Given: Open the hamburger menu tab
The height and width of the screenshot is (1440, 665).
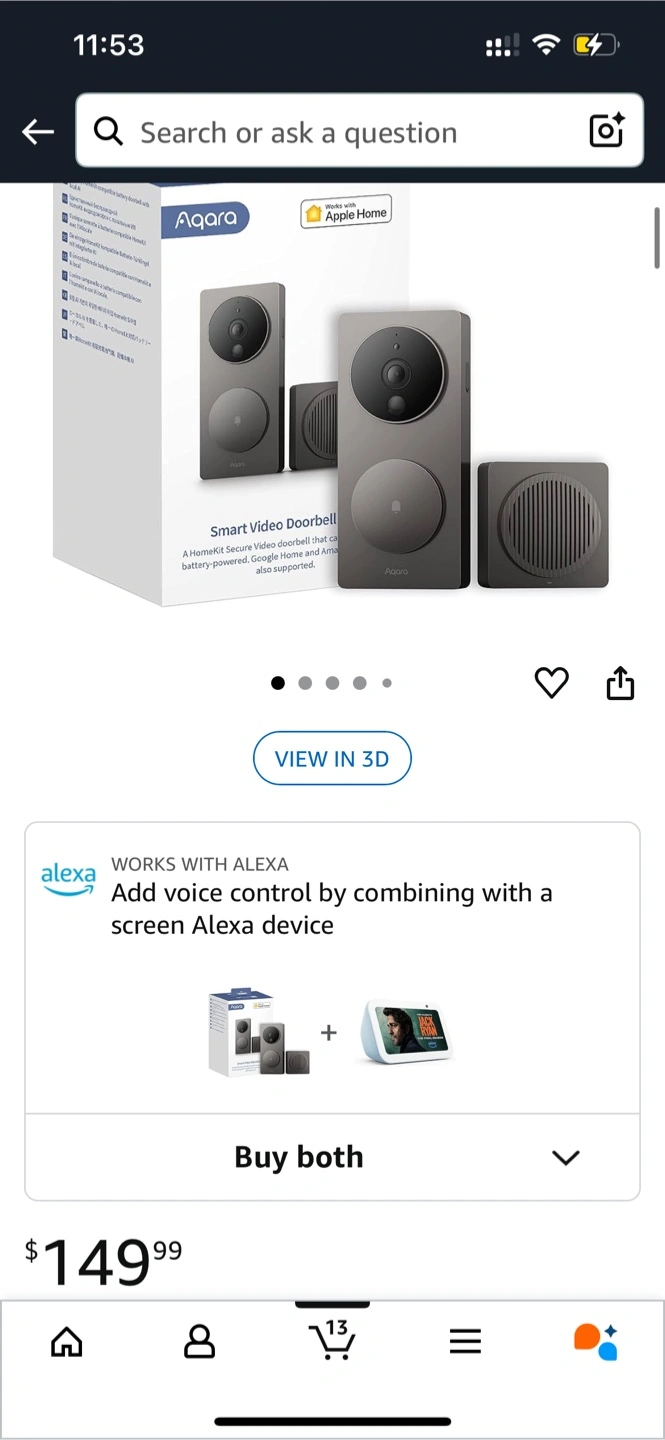Looking at the screenshot, I should click(465, 1342).
